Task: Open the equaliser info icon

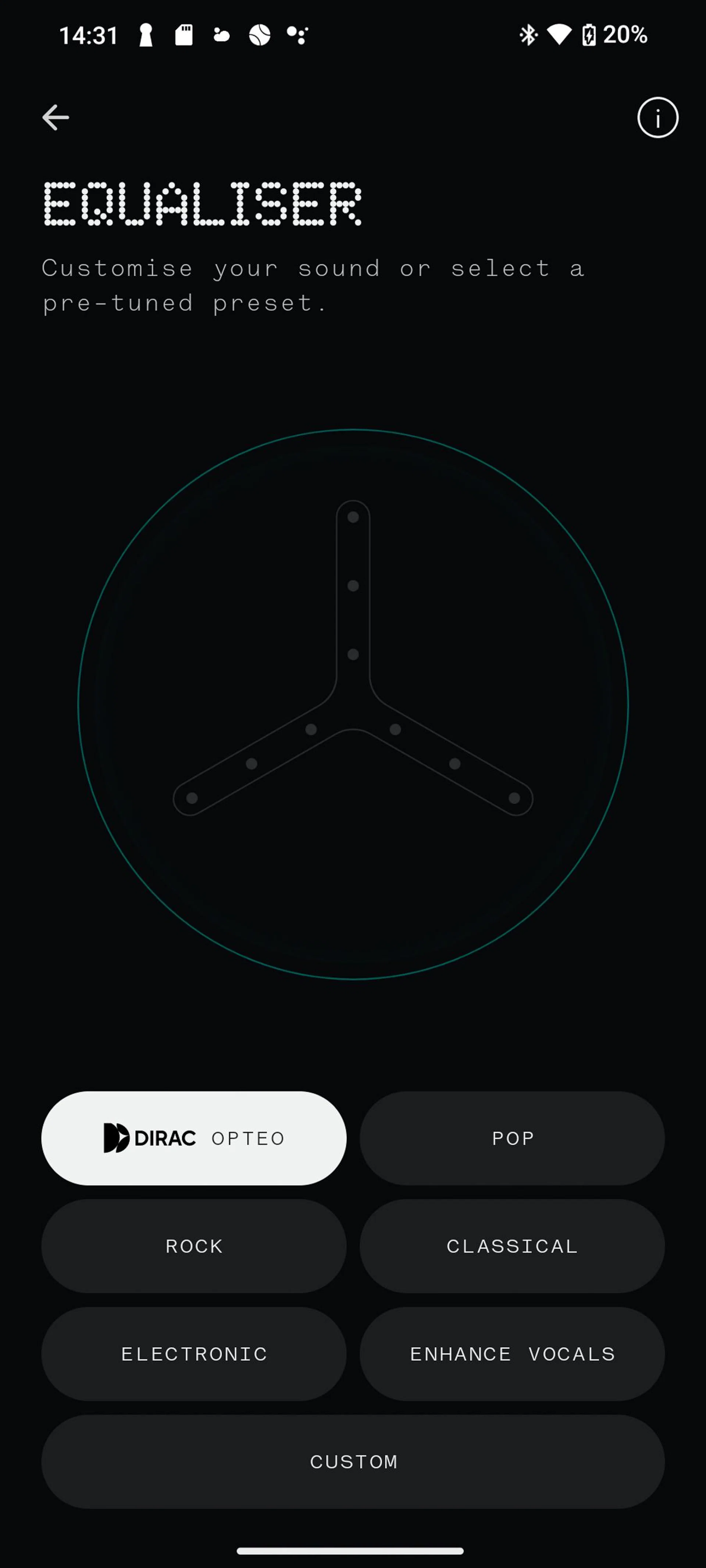Action: point(657,118)
